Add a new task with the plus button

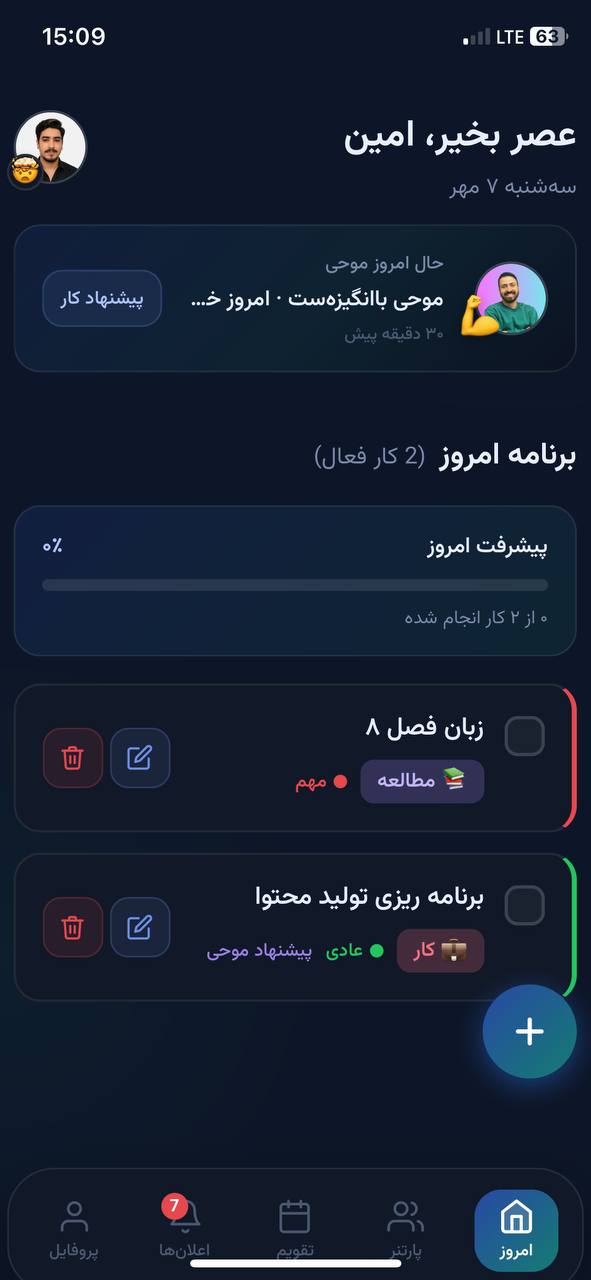click(529, 1032)
